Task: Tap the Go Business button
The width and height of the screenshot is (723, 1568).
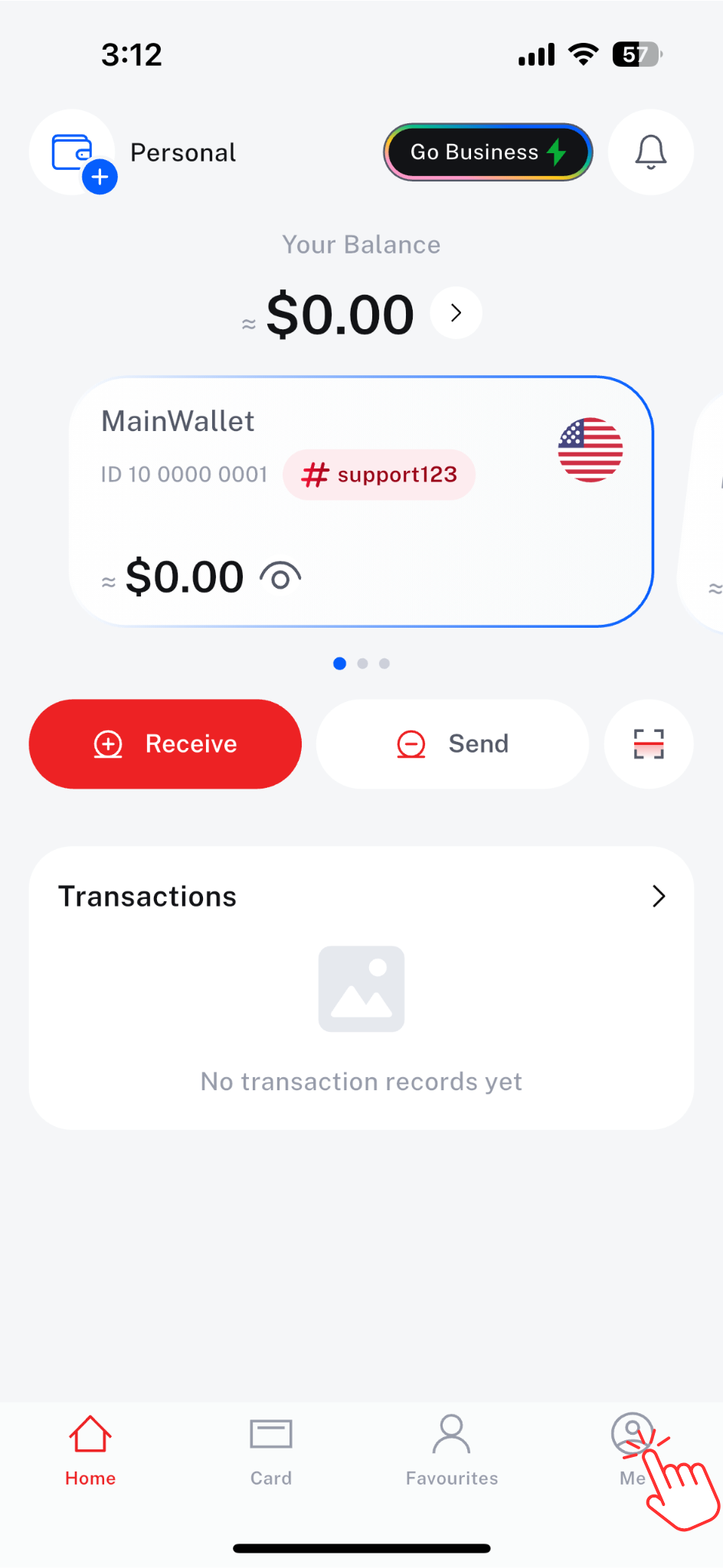Action: pos(488,152)
